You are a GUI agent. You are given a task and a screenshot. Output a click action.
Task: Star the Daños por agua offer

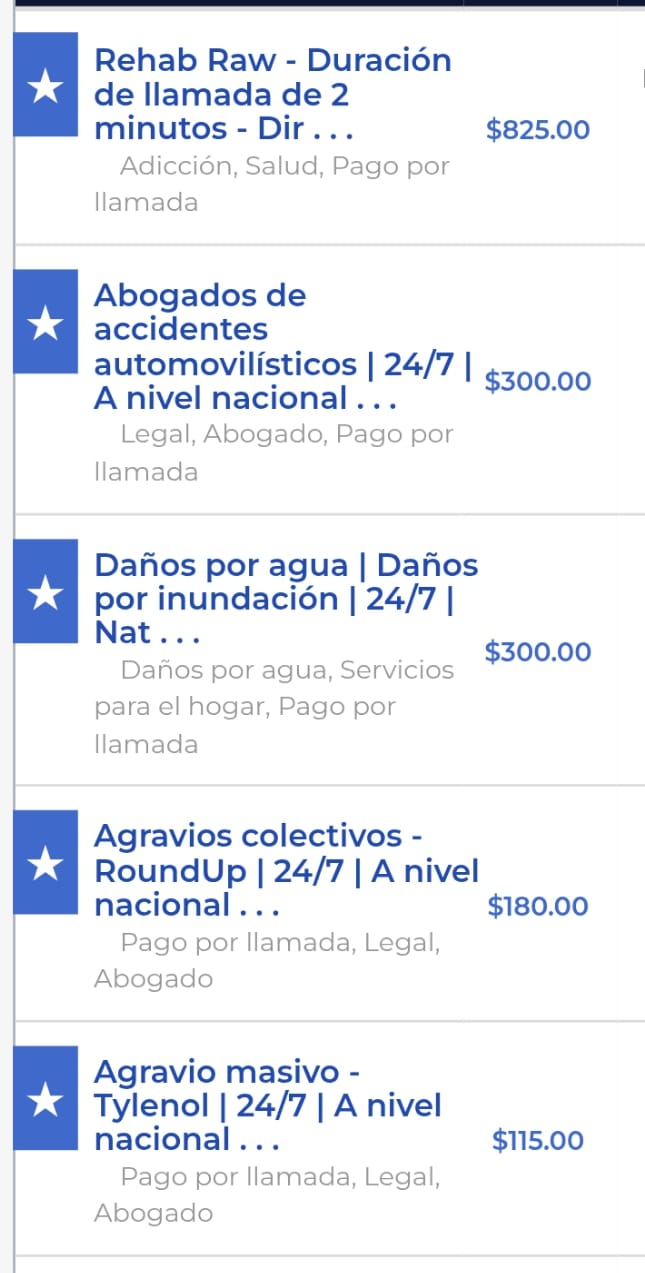pyautogui.click(x=45, y=594)
